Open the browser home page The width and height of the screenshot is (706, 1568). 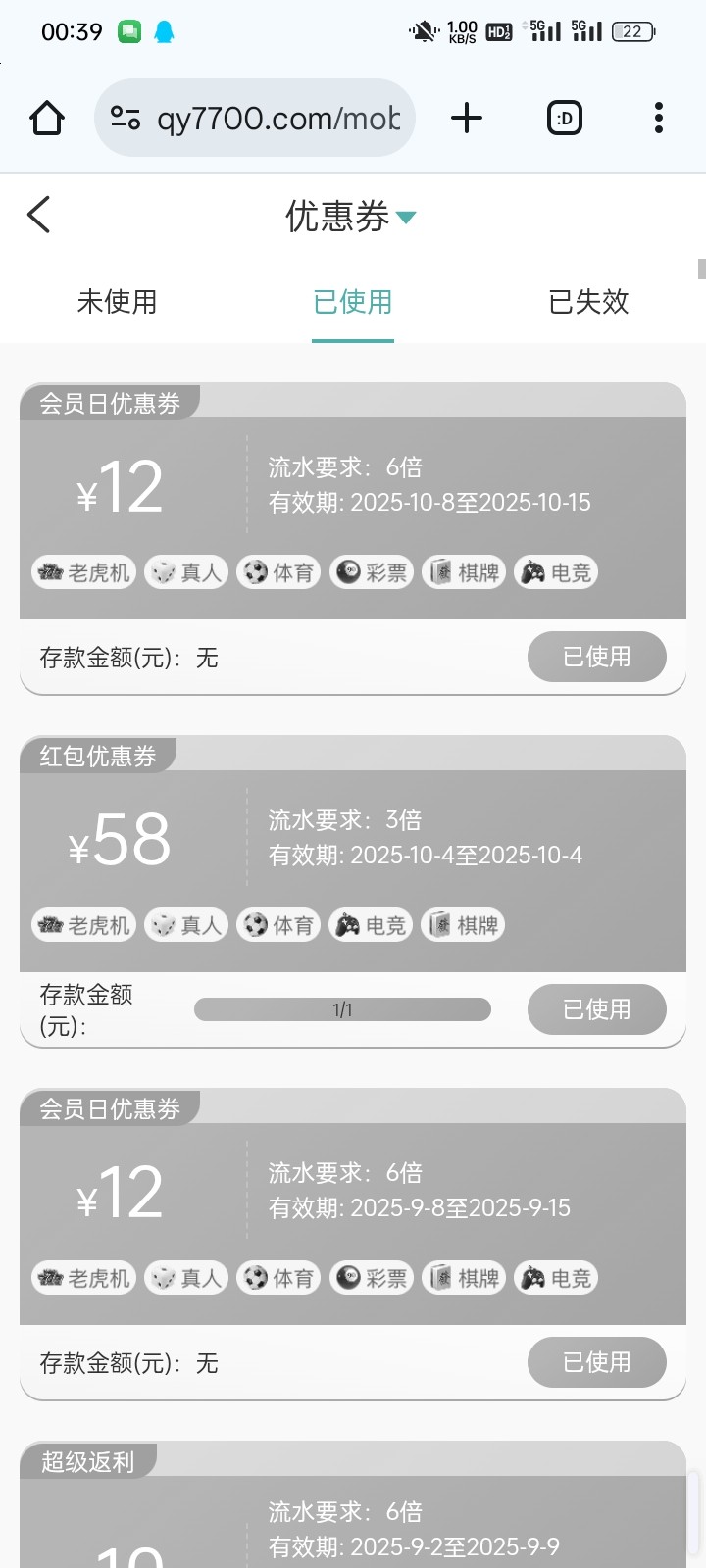47,119
